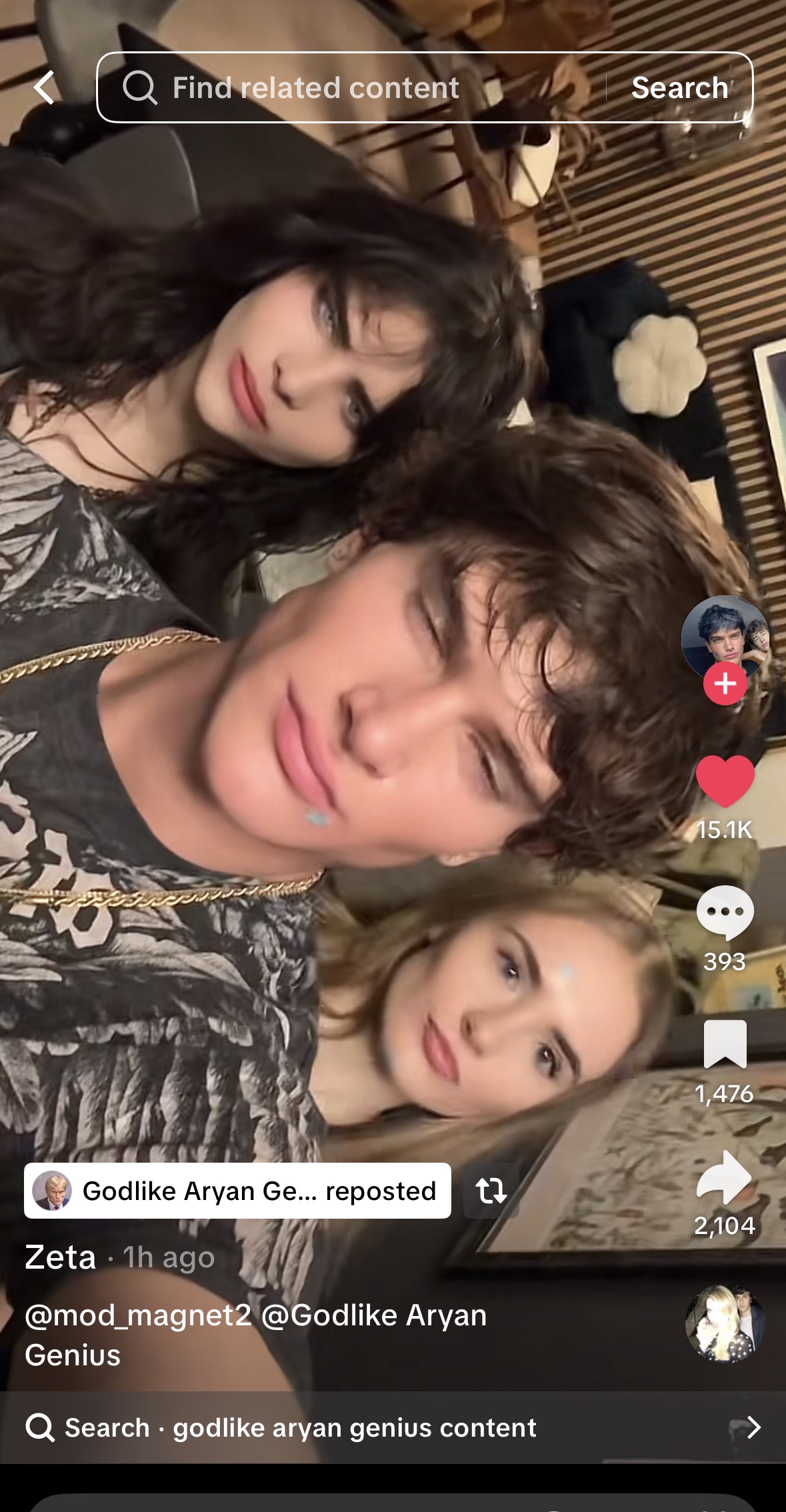786x1512 pixels.
Task: Open the spinning sound disc
Action: click(x=725, y=1323)
